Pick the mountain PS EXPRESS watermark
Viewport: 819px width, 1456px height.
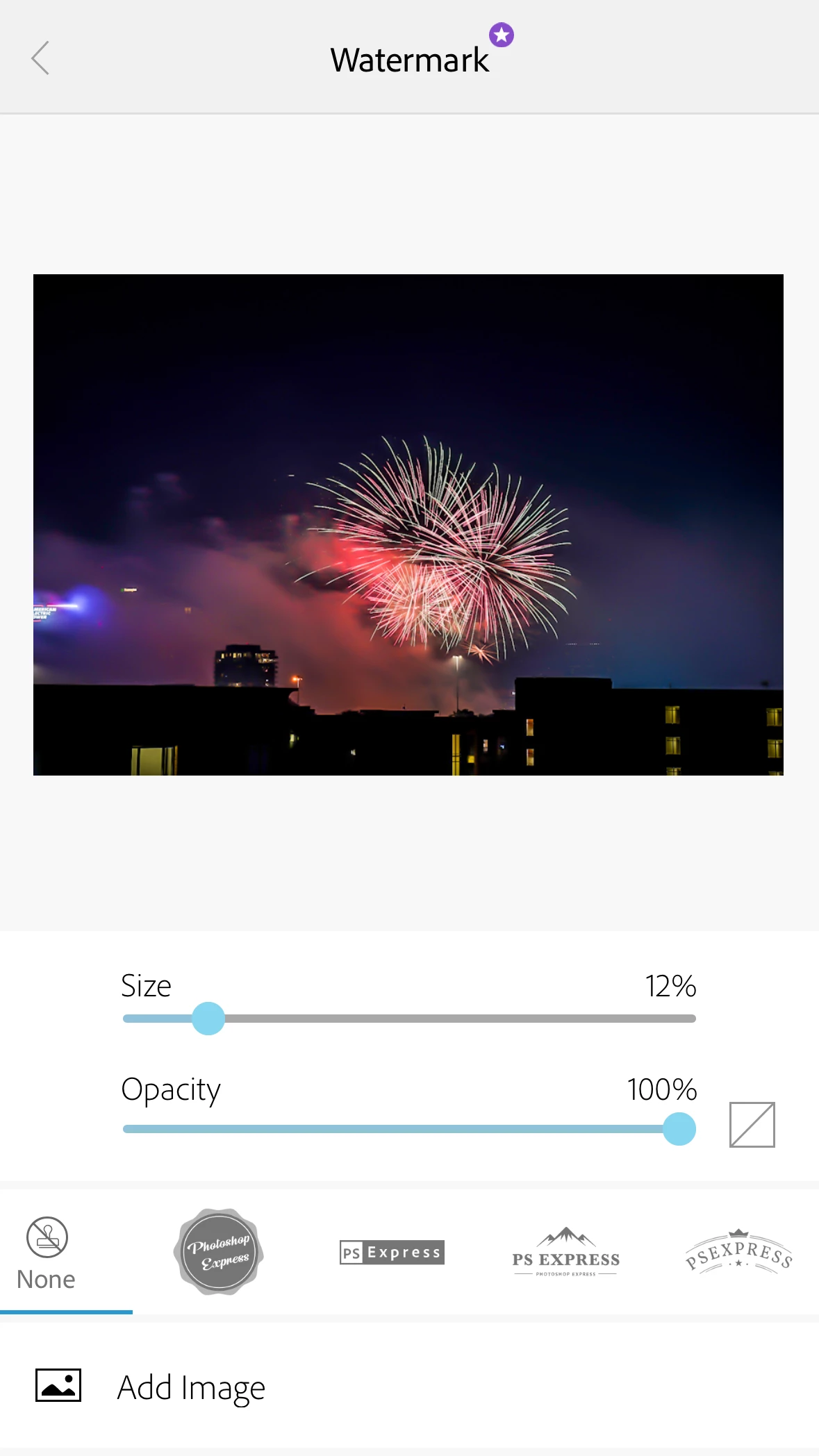[x=566, y=1253]
